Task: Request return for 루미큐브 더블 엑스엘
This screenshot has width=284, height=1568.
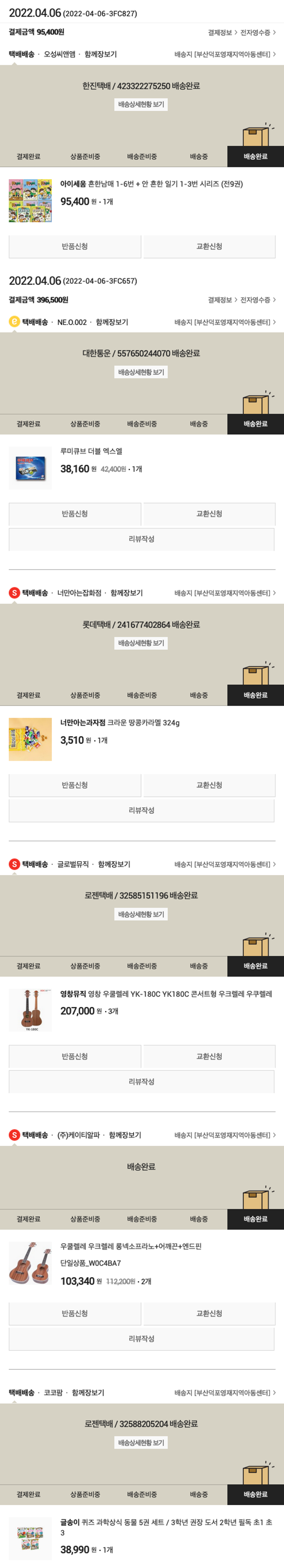Action: (x=75, y=514)
